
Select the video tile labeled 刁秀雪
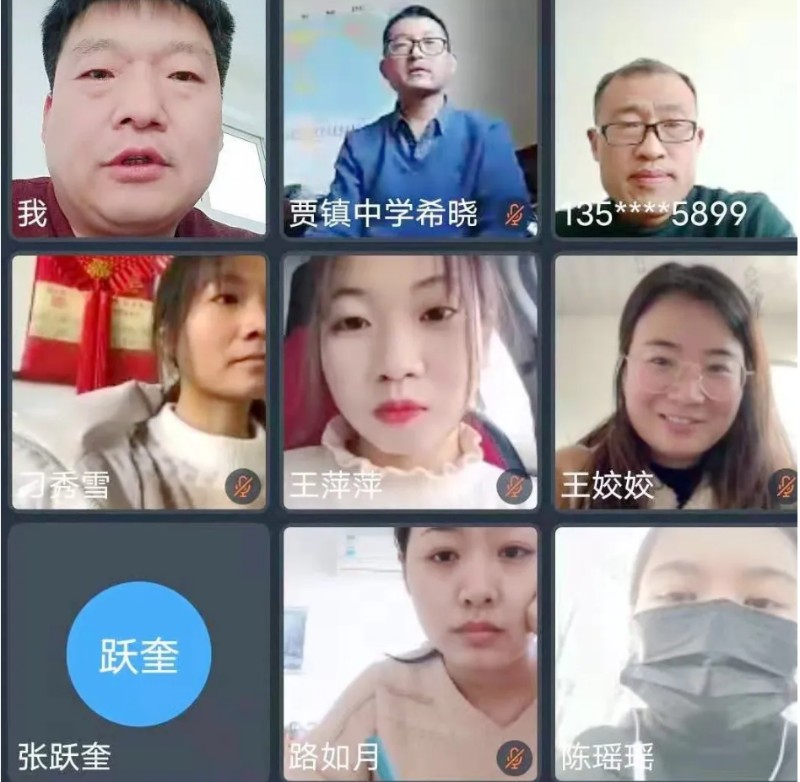point(138,380)
